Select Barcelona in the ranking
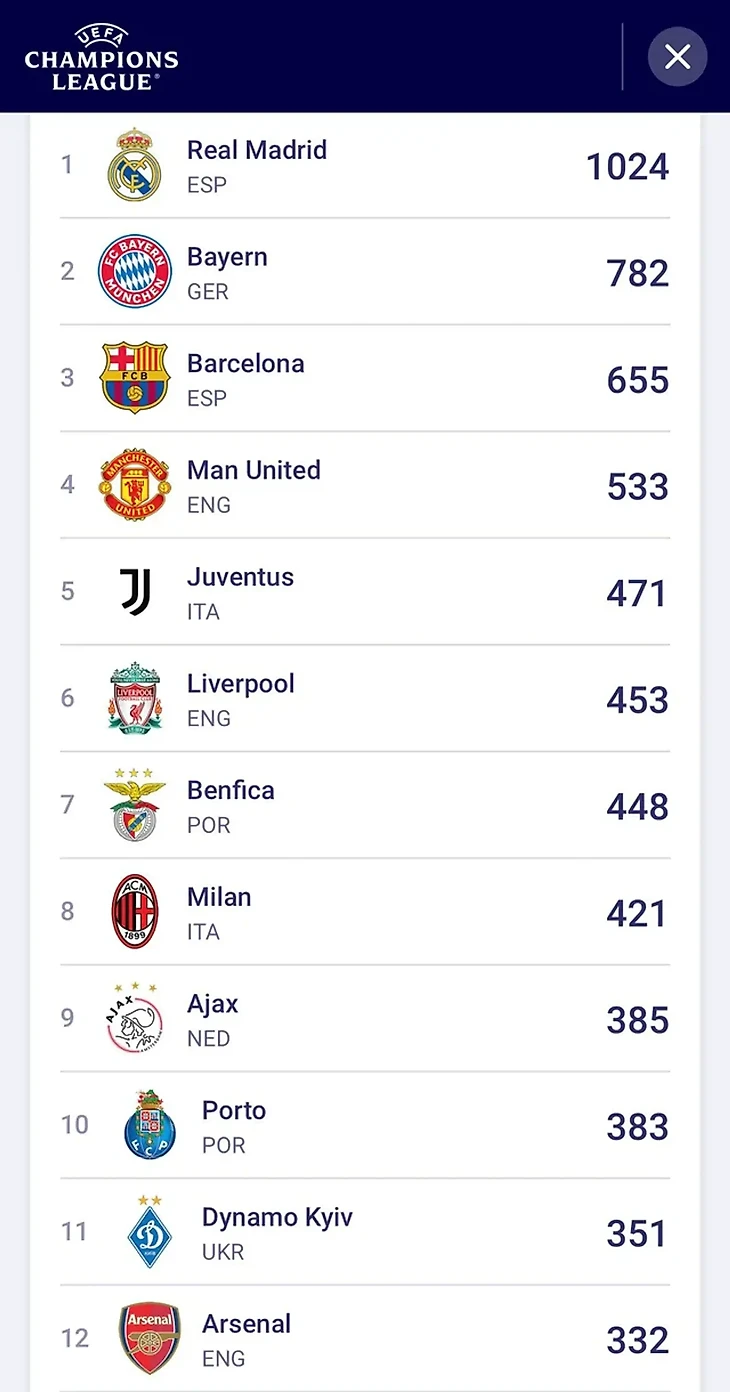The image size is (730, 1392). coord(365,379)
